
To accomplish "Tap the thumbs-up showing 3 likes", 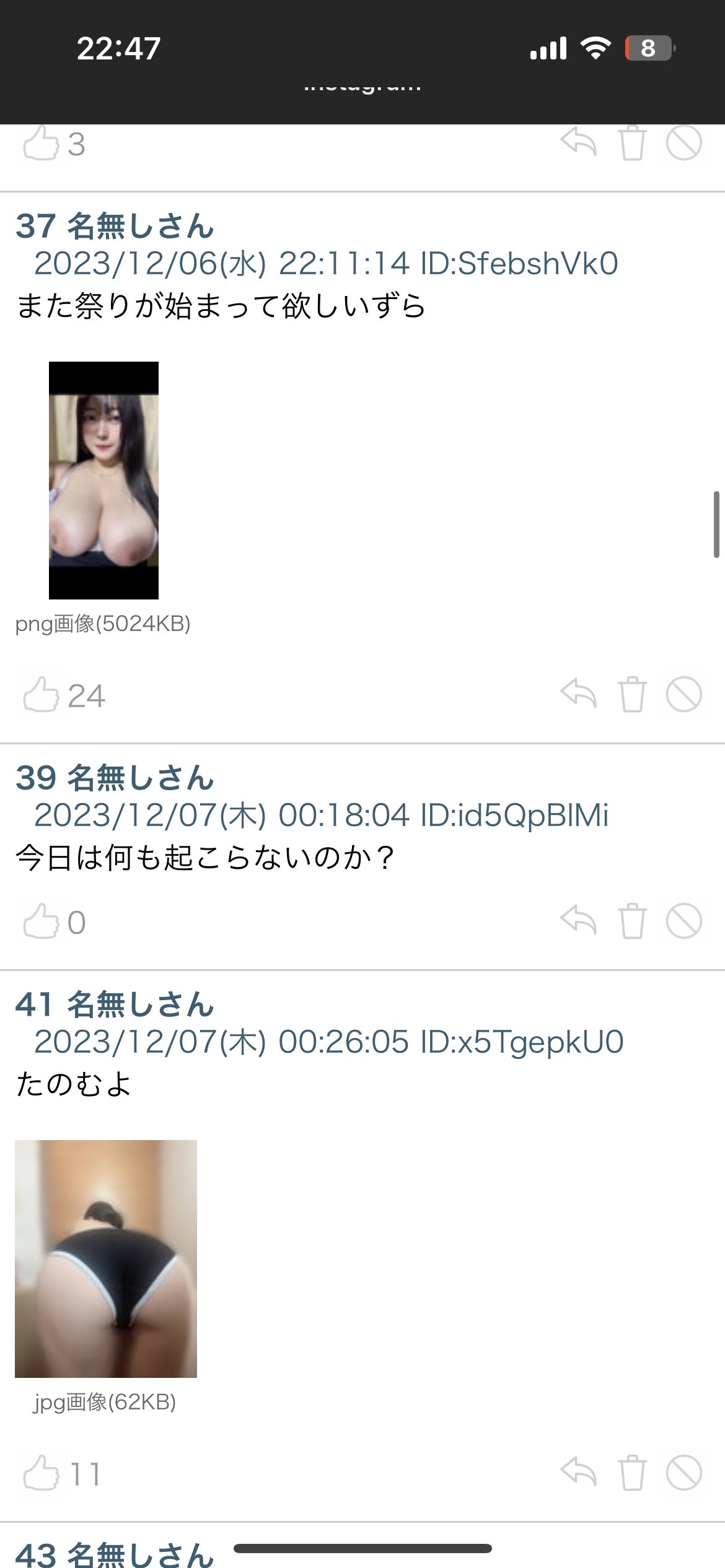I will click(x=41, y=144).
